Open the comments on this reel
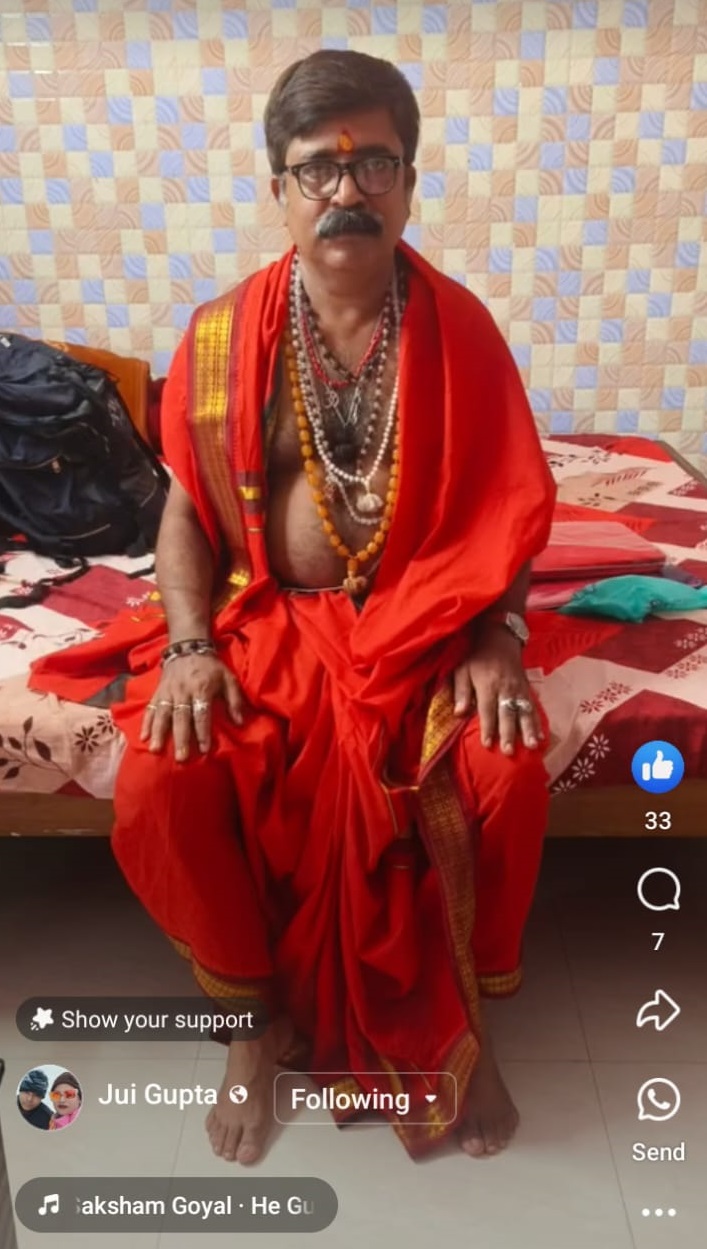The width and height of the screenshot is (707, 1249). (658, 889)
